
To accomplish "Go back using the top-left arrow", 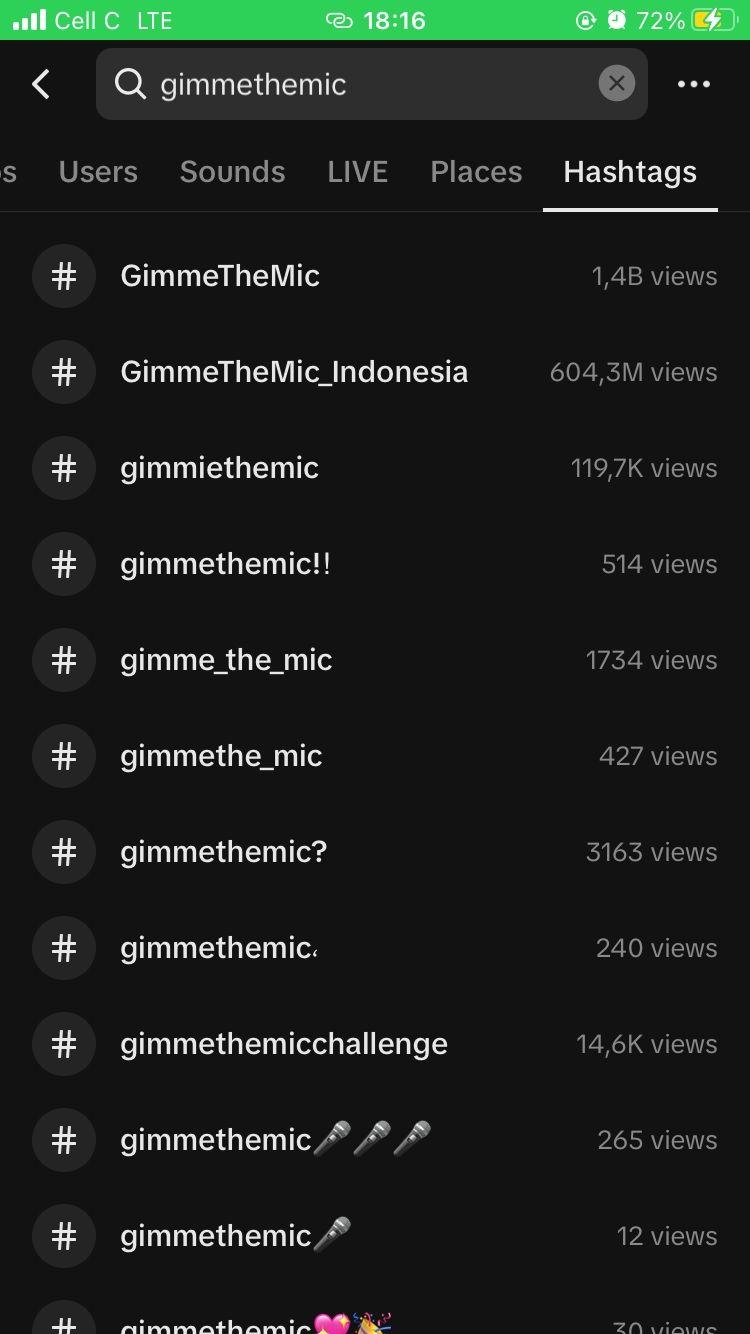I will point(41,84).
